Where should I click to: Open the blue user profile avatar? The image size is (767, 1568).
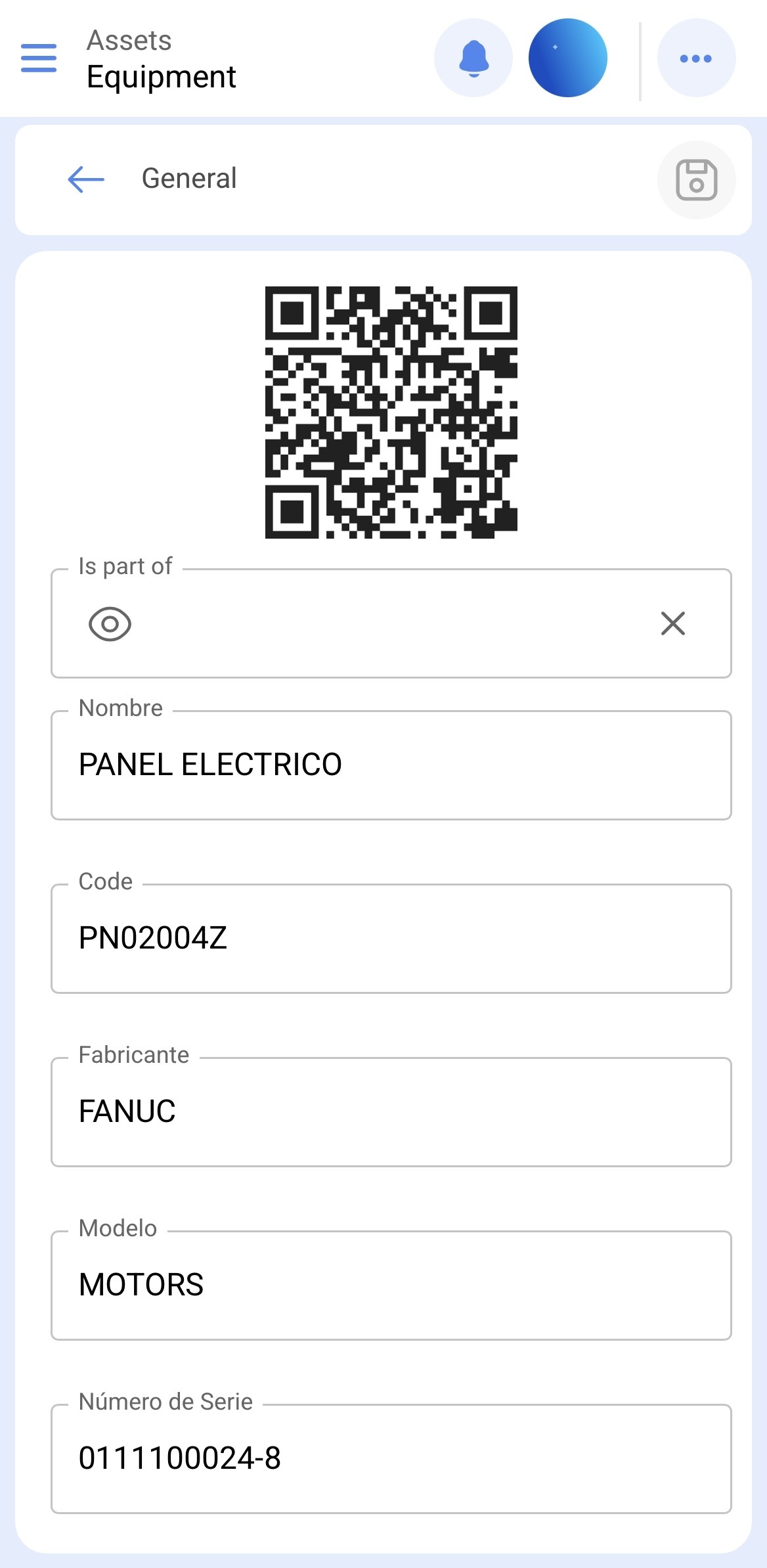[568, 58]
